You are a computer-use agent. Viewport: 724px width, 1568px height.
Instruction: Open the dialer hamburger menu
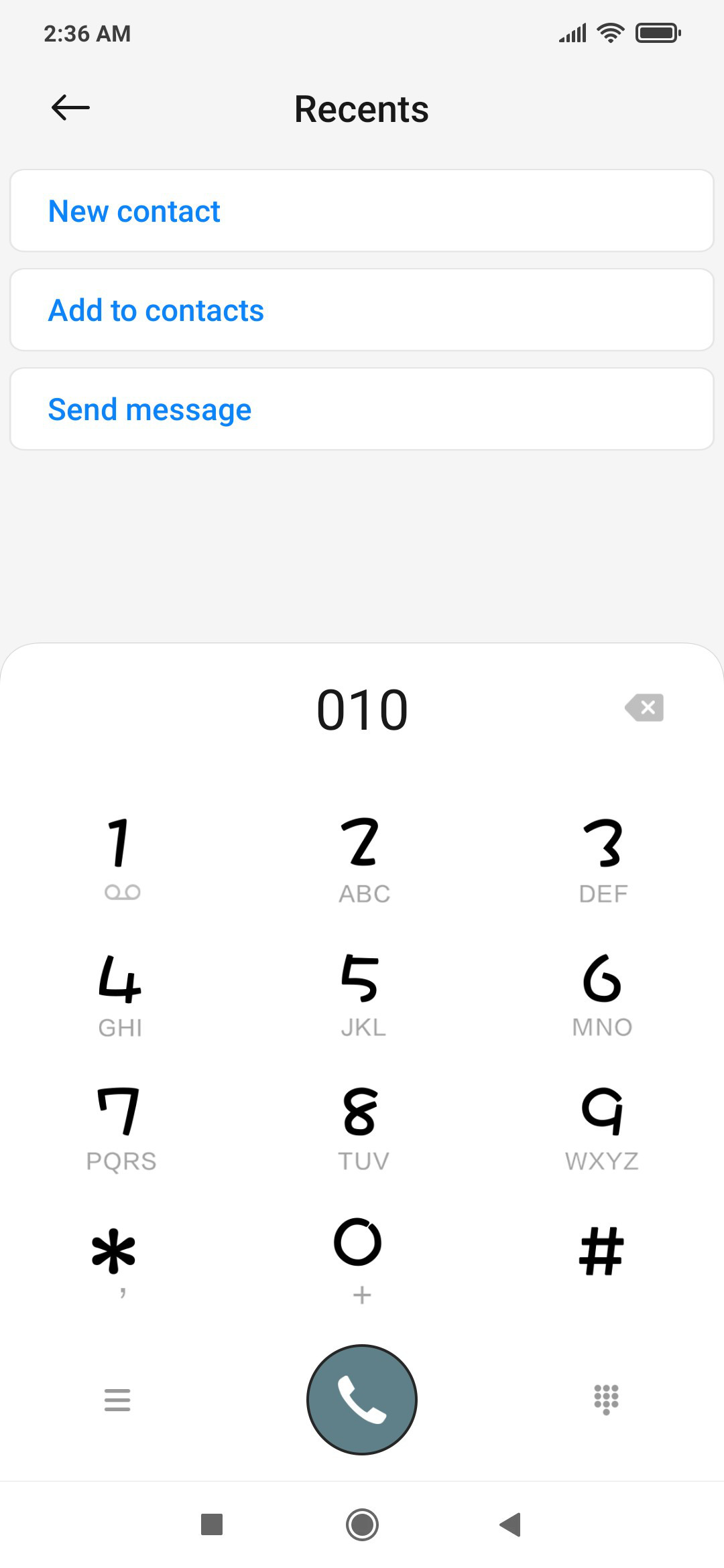pyautogui.click(x=117, y=1400)
